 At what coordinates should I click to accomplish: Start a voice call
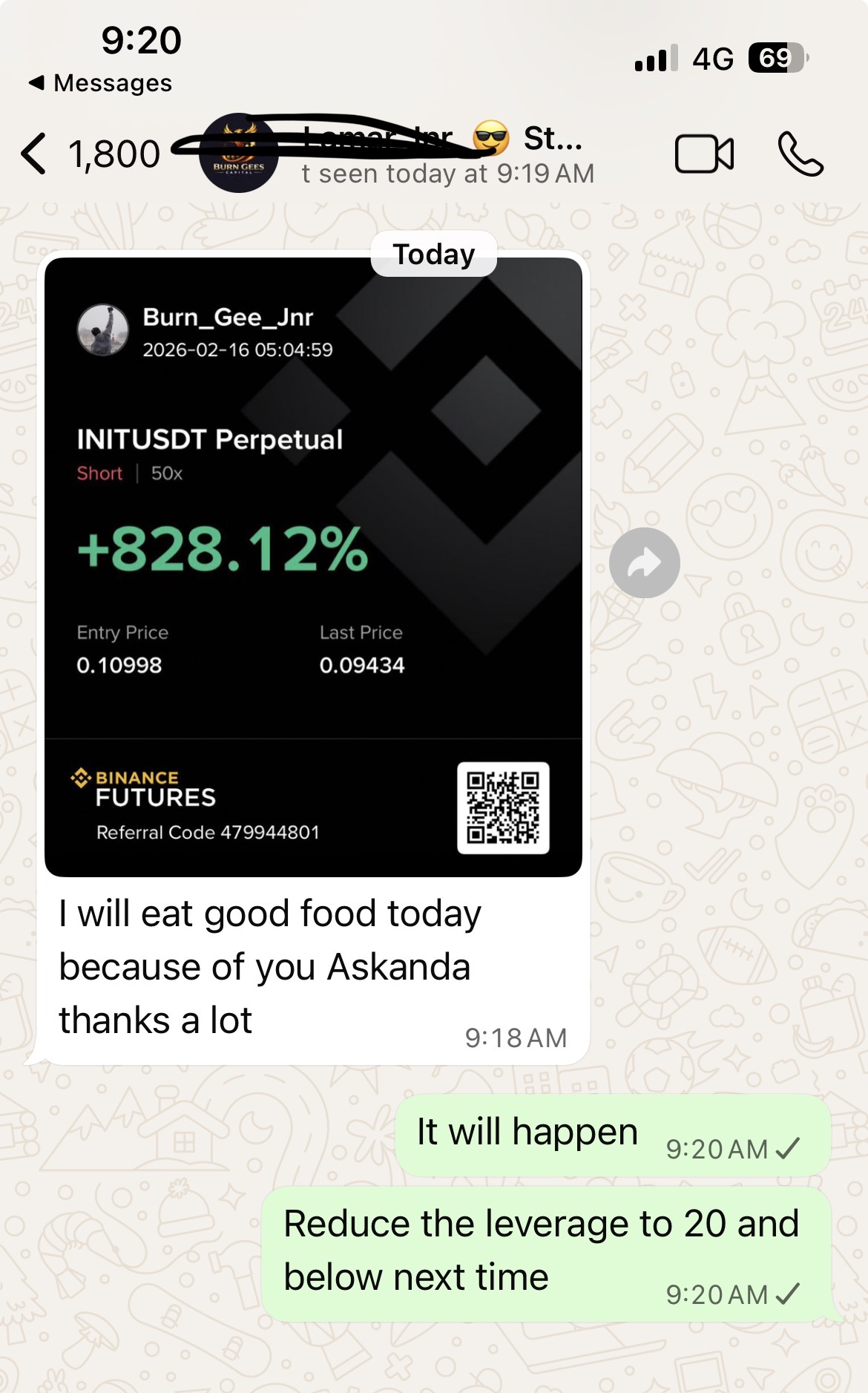800,154
